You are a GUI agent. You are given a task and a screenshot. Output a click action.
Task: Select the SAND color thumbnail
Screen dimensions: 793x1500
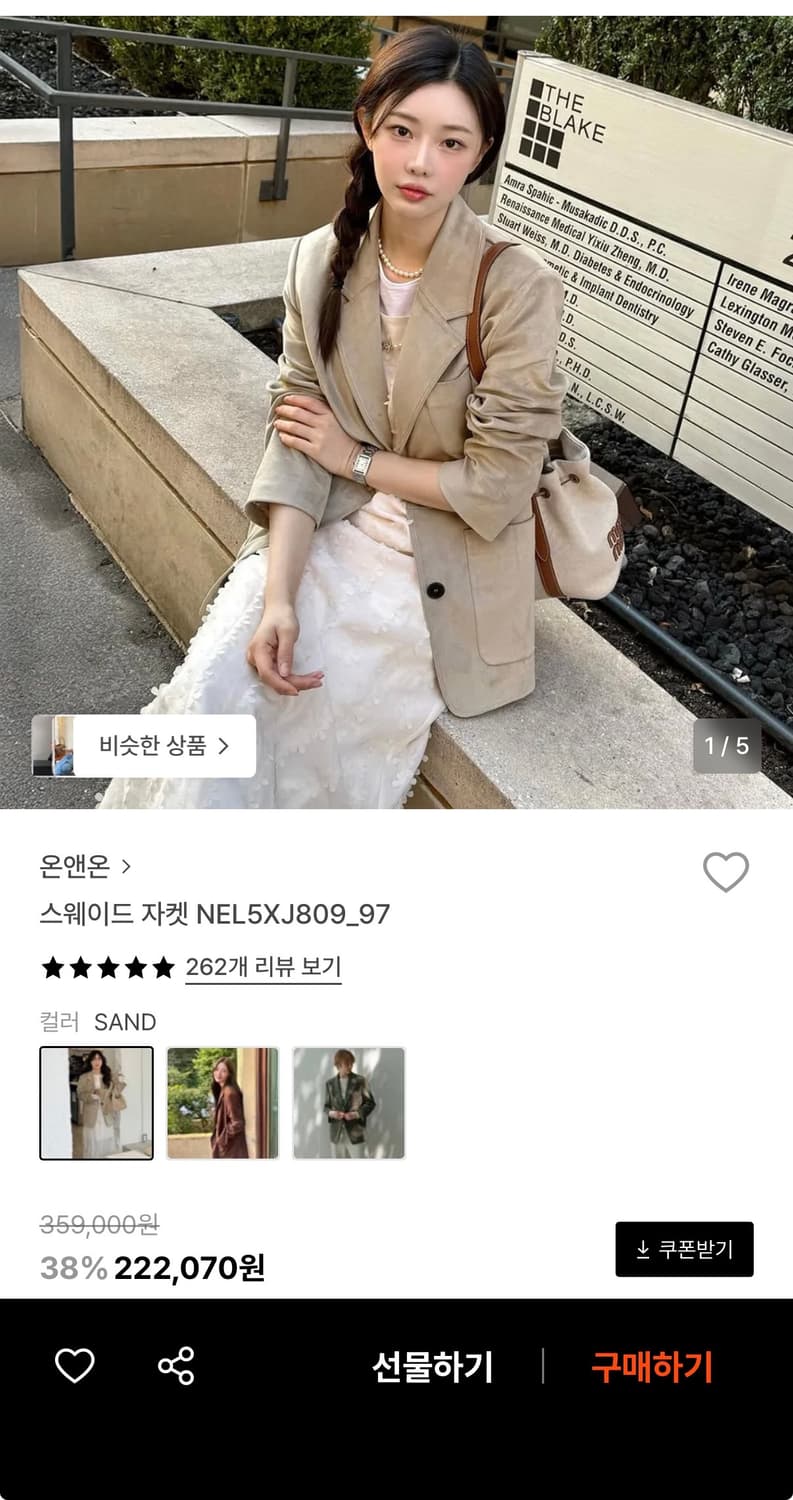click(x=96, y=1101)
